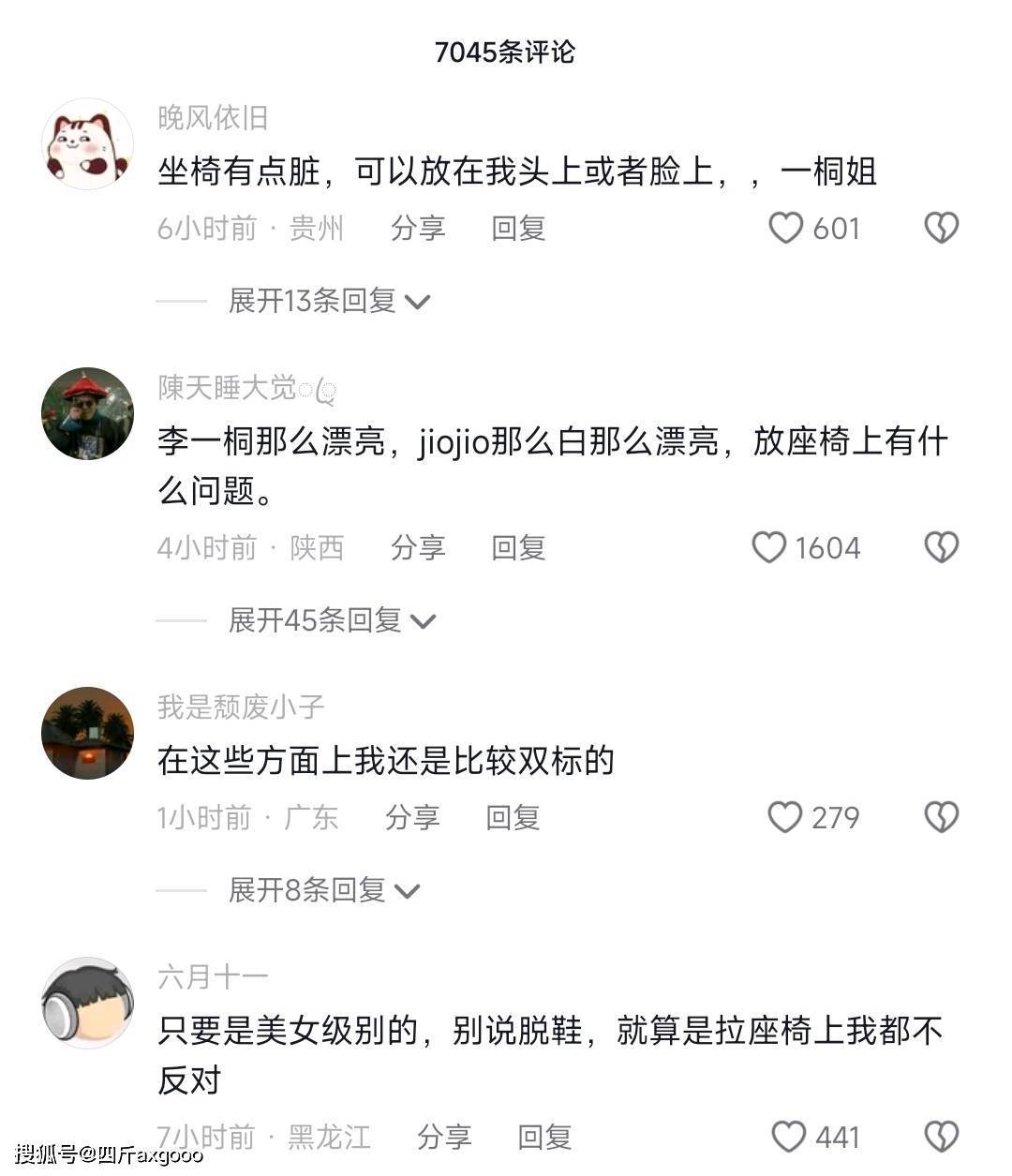This screenshot has width=1012, height=1176.
Task: Reply to 陳天睡大觉's comment
Action: pyautogui.click(x=518, y=547)
